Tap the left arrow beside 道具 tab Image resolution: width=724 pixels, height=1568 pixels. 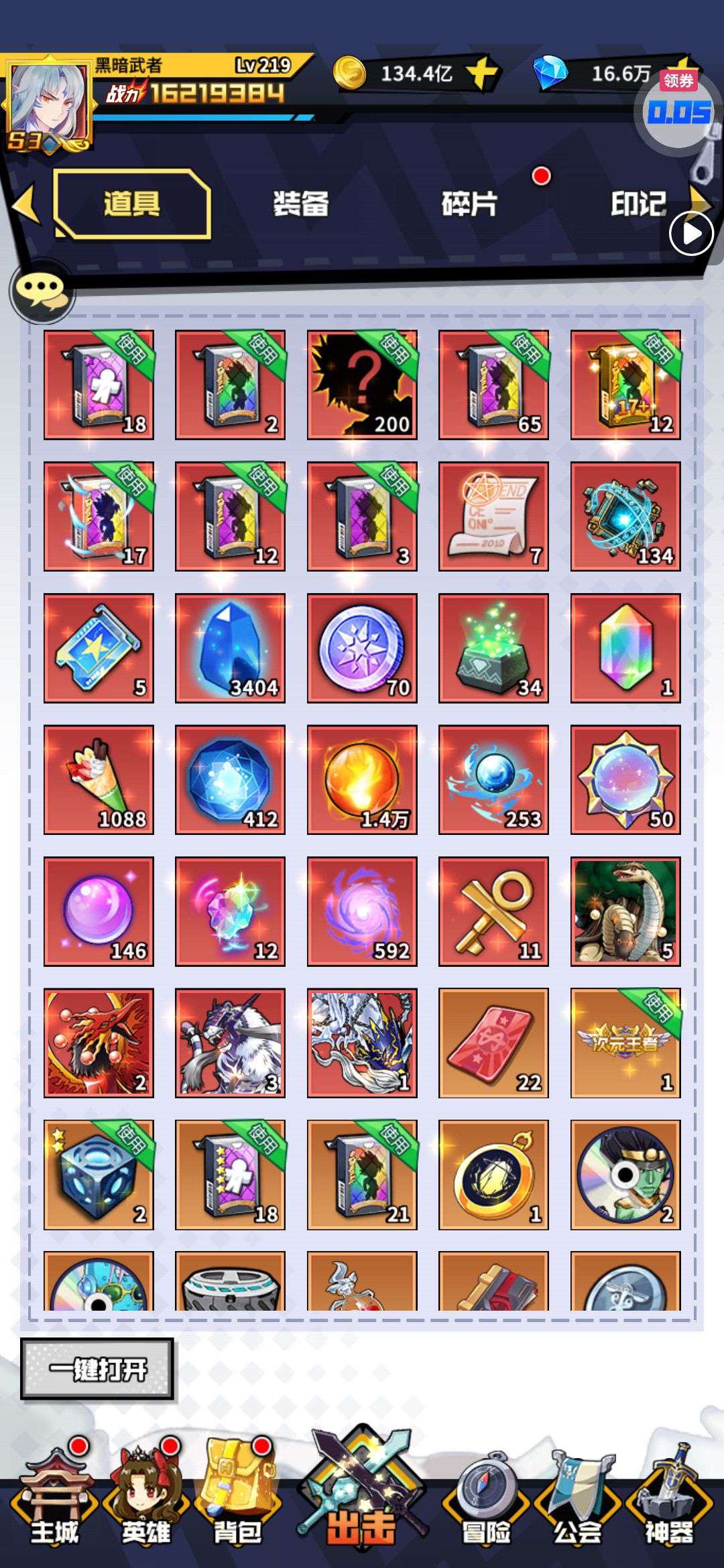coord(27,204)
